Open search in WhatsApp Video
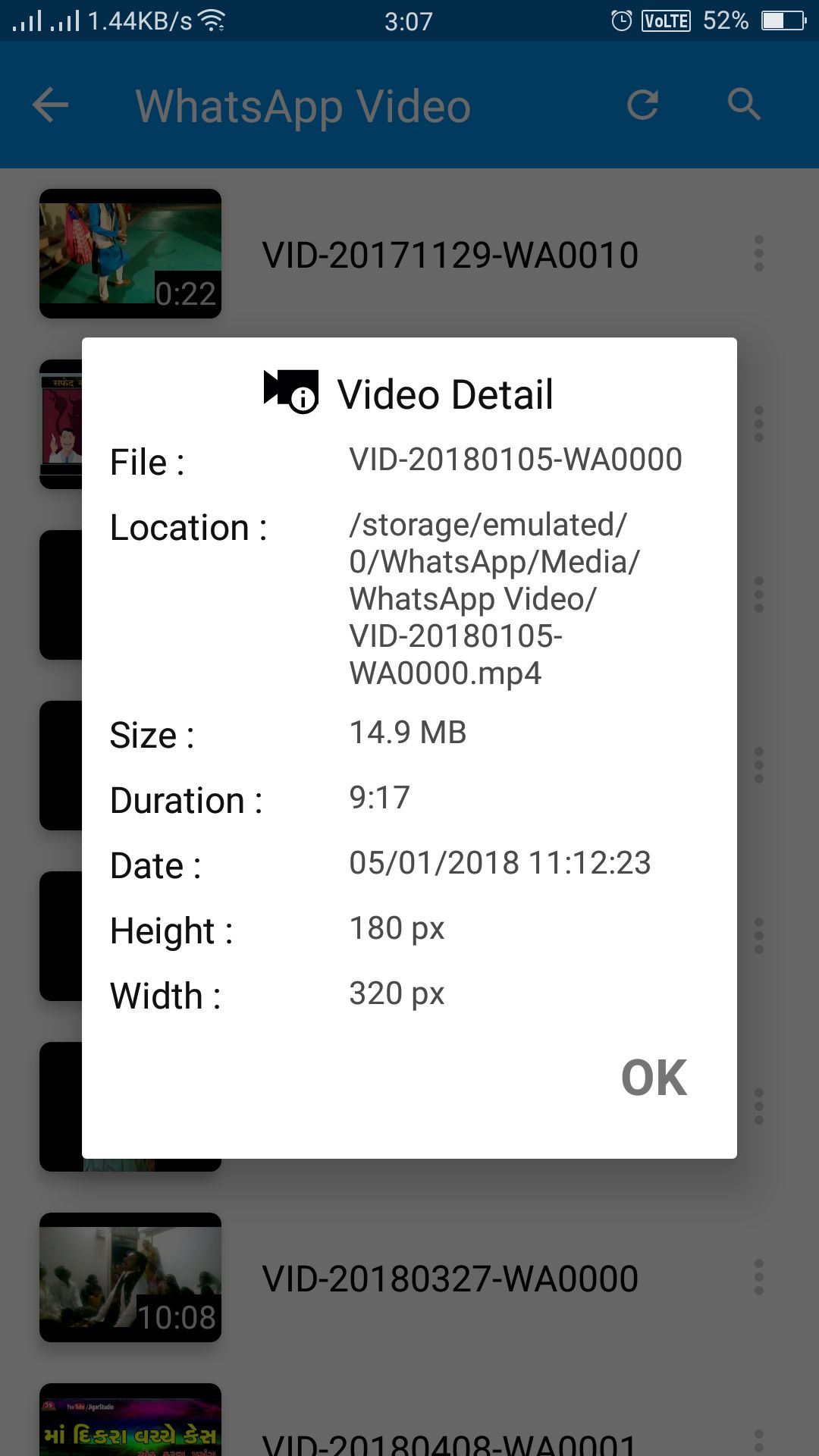This screenshot has width=819, height=1456. (744, 105)
